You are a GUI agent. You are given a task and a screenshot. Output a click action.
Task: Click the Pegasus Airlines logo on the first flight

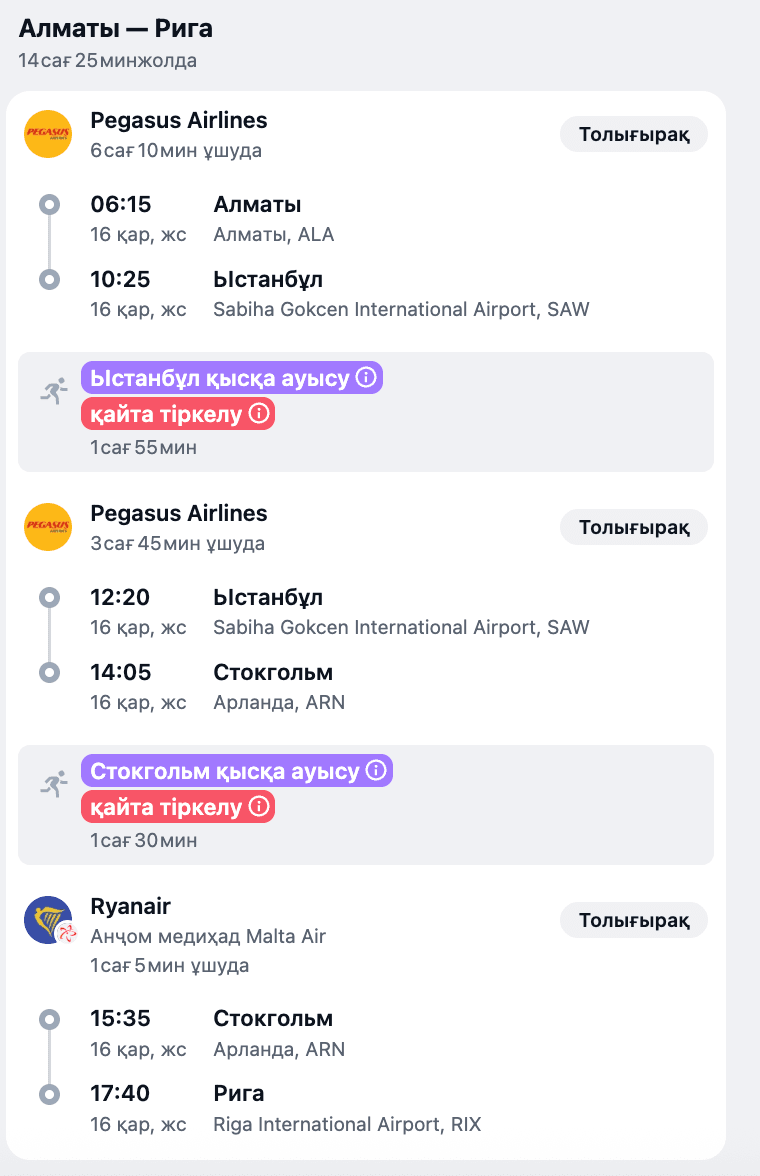pyautogui.click(x=47, y=133)
